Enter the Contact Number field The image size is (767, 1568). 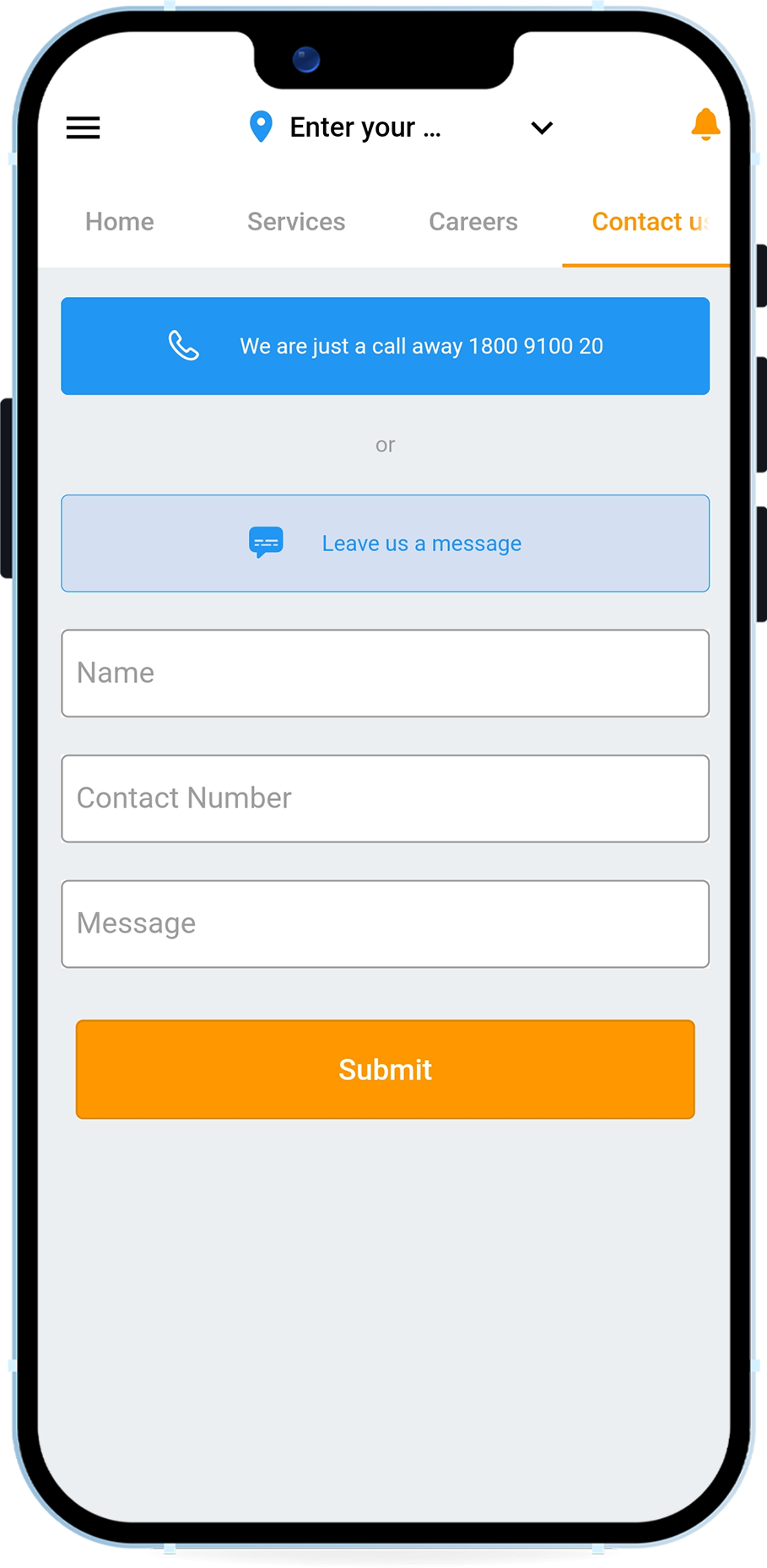tap(385, 798)
